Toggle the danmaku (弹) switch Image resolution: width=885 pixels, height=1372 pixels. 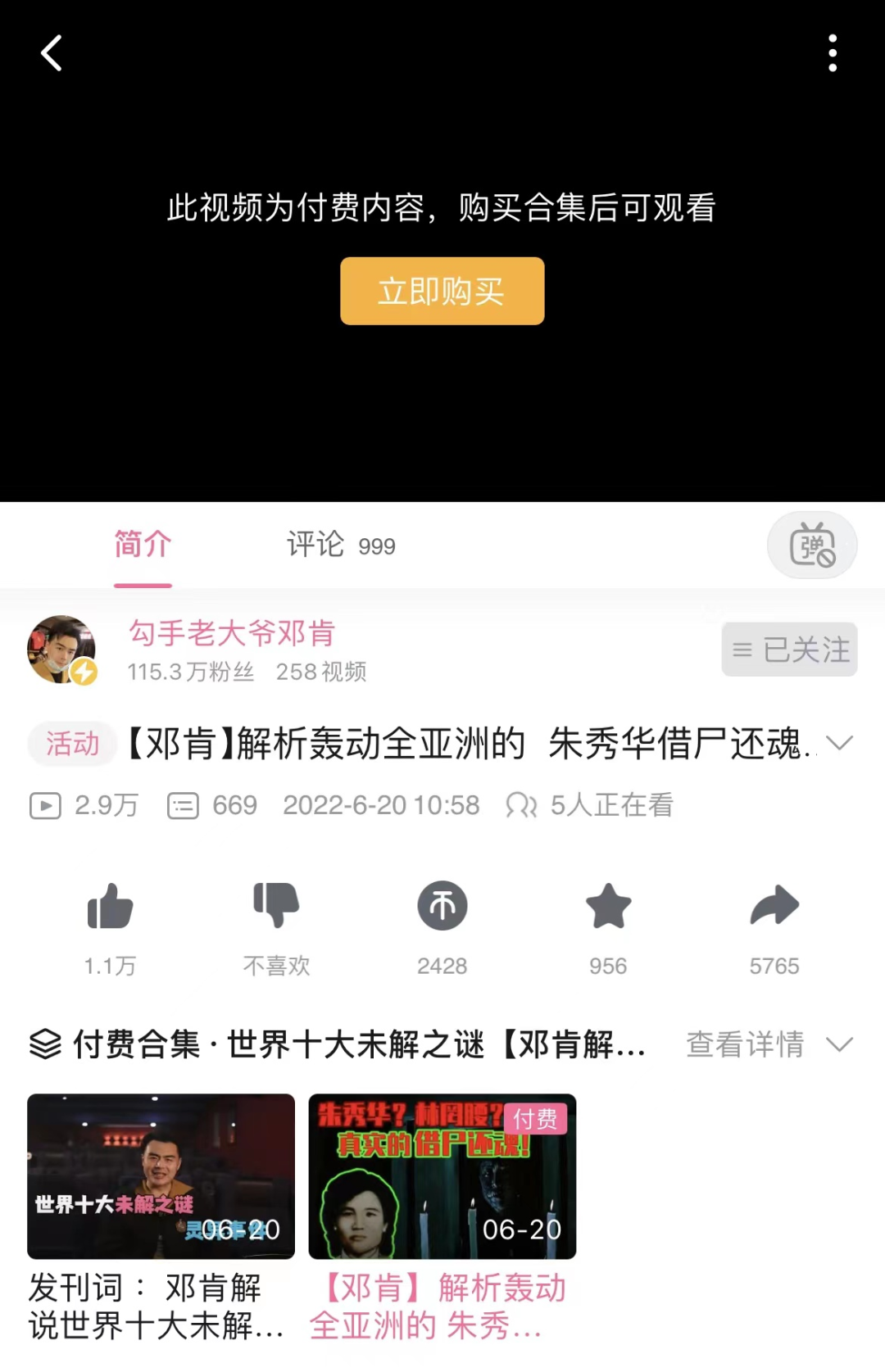(x=811, y=546)
